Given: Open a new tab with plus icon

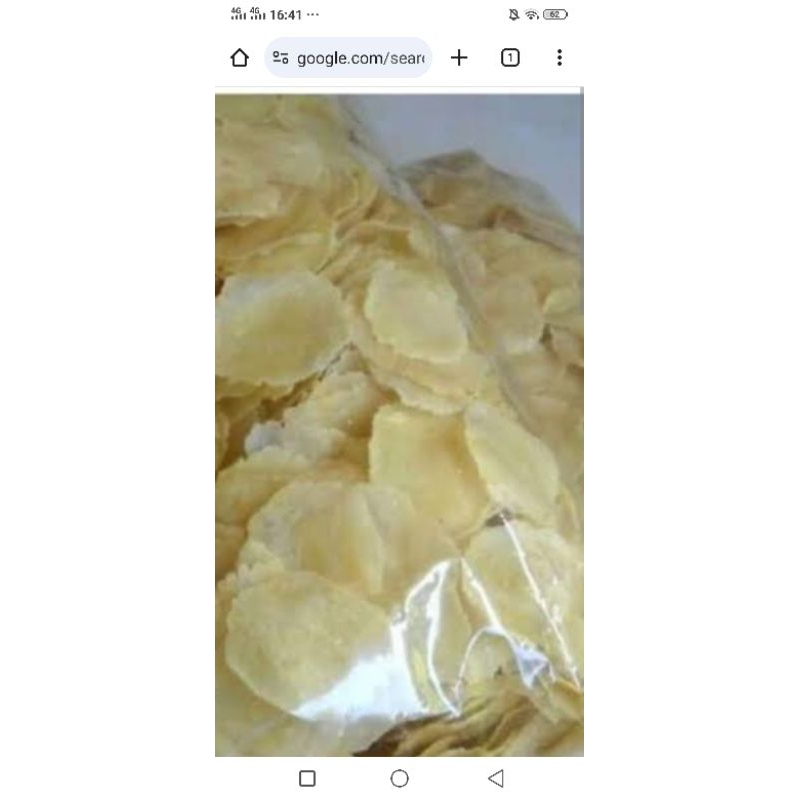Looking at the screenshot, I should click(459, 58).
